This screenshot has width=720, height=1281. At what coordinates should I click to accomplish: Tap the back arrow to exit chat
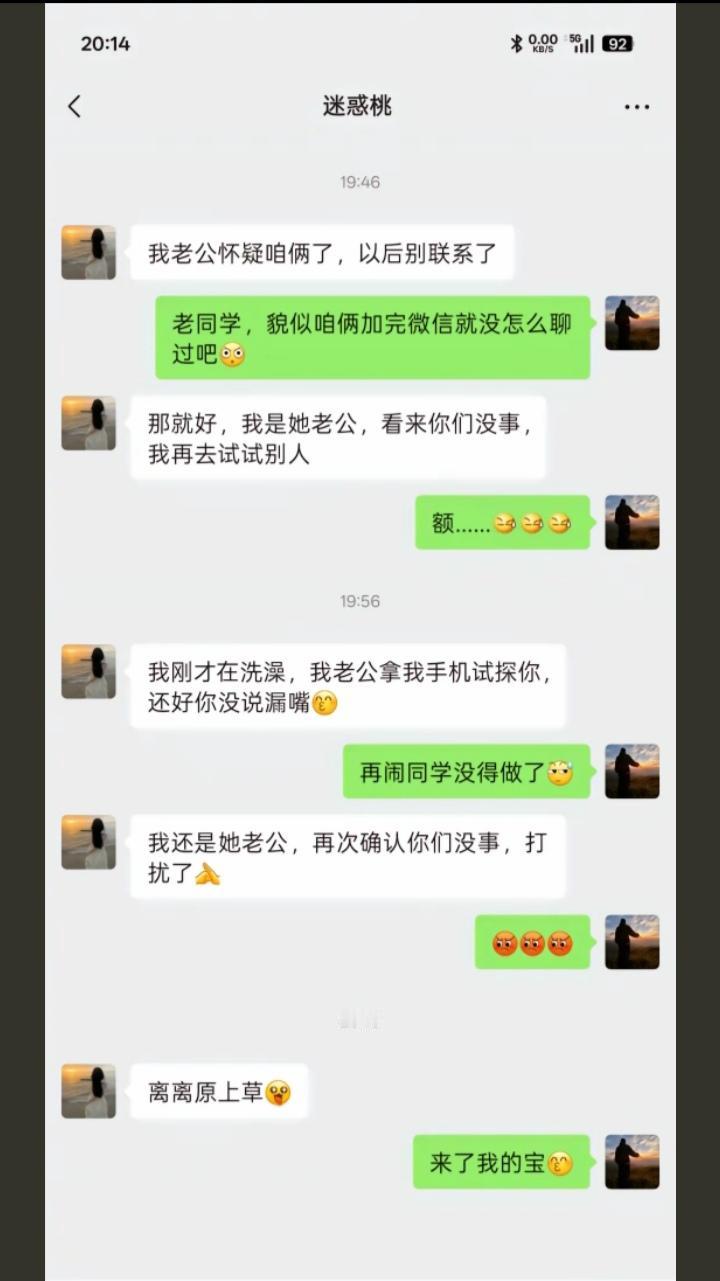tap(76, 106)
